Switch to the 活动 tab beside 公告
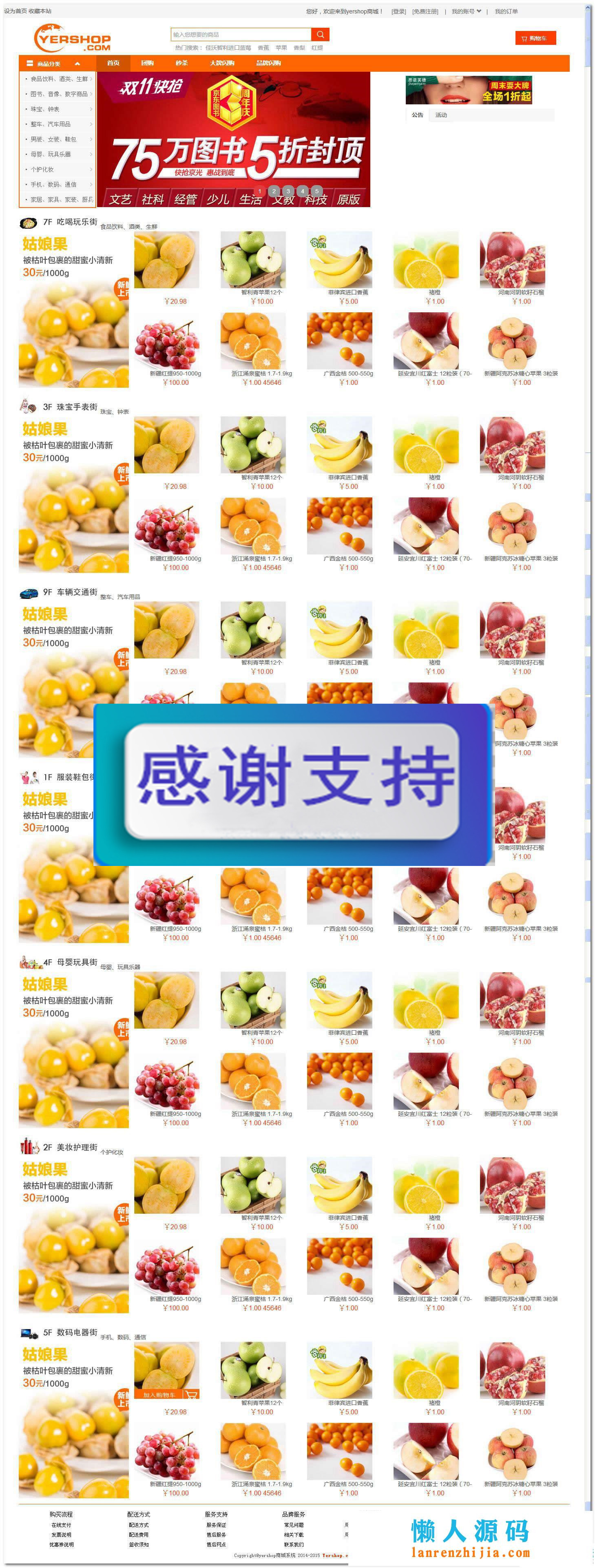Screen dimensions: 595x1568 (441, 115)
